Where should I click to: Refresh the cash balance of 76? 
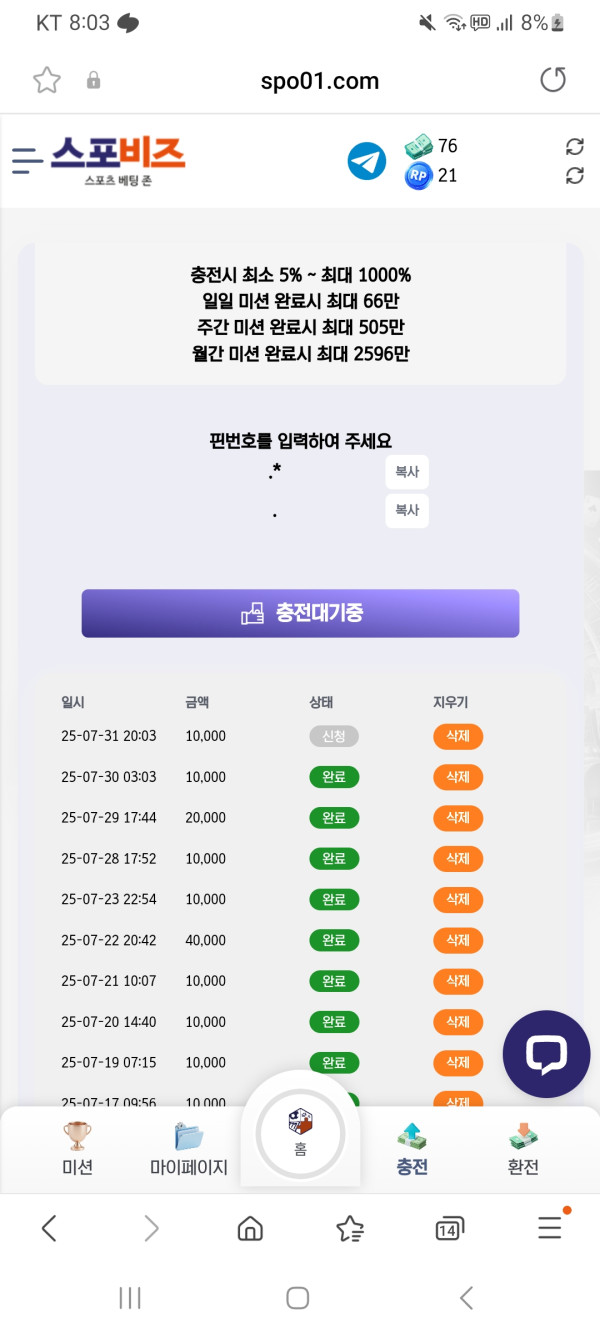click(574, 147)
